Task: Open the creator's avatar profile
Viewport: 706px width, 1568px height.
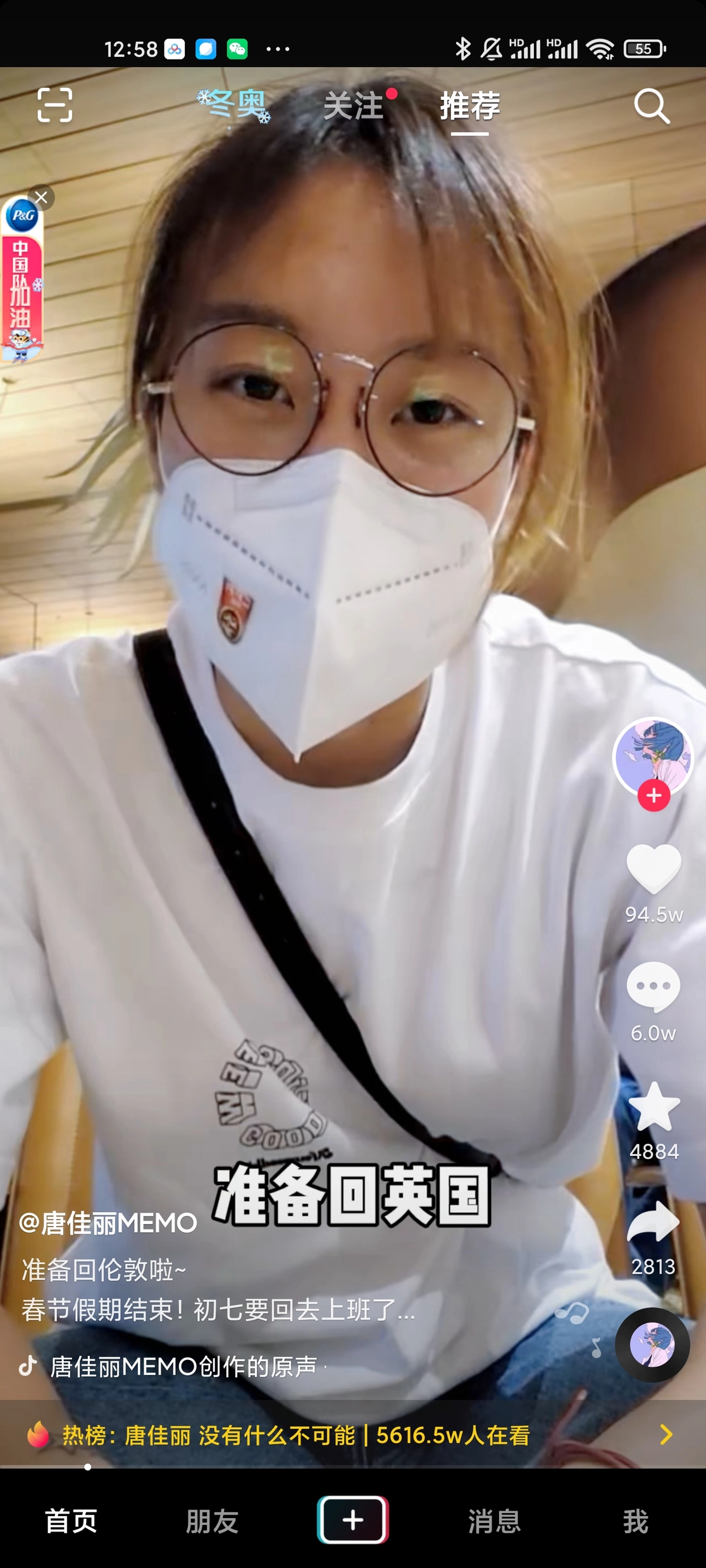Action: coord(653,756)
